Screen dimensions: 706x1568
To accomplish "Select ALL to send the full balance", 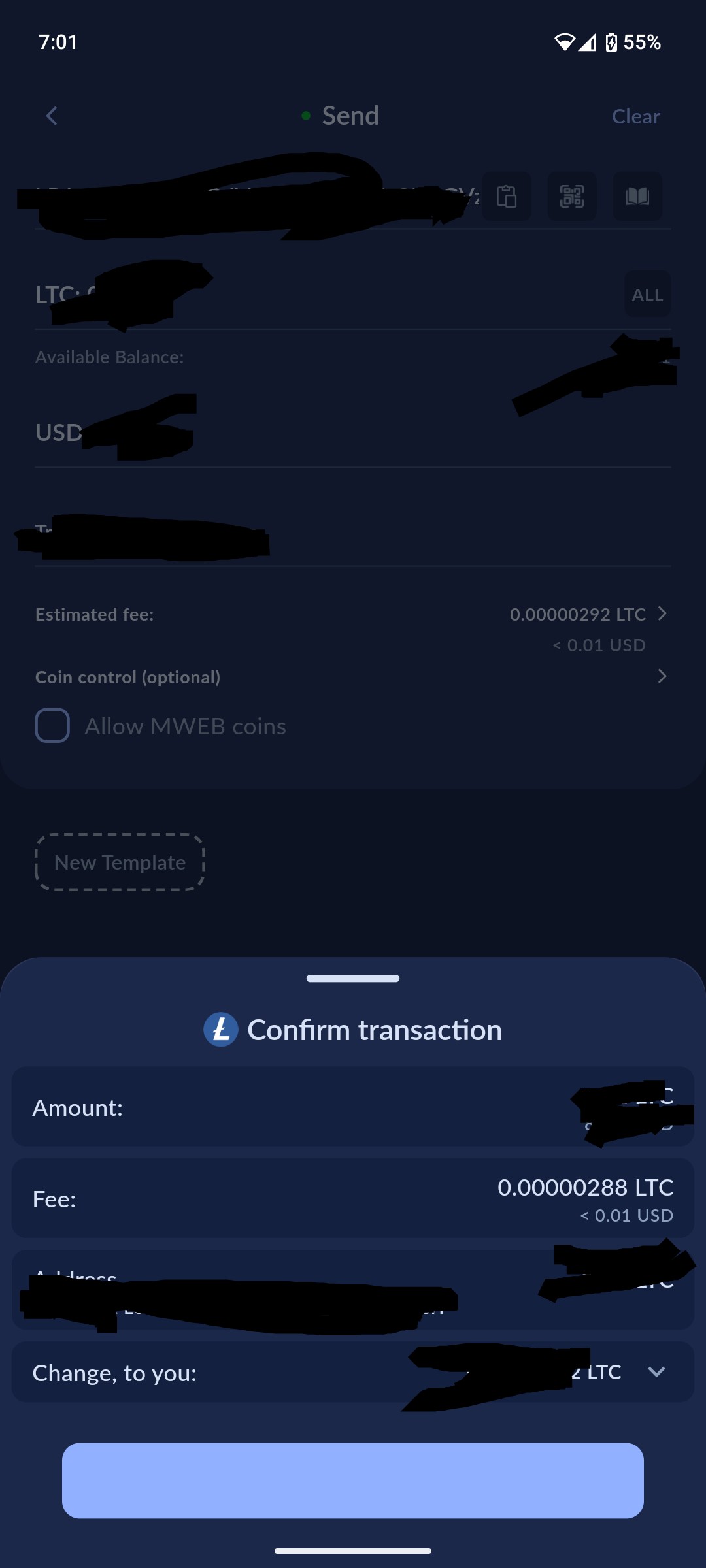I will click(x=647, y=295).
